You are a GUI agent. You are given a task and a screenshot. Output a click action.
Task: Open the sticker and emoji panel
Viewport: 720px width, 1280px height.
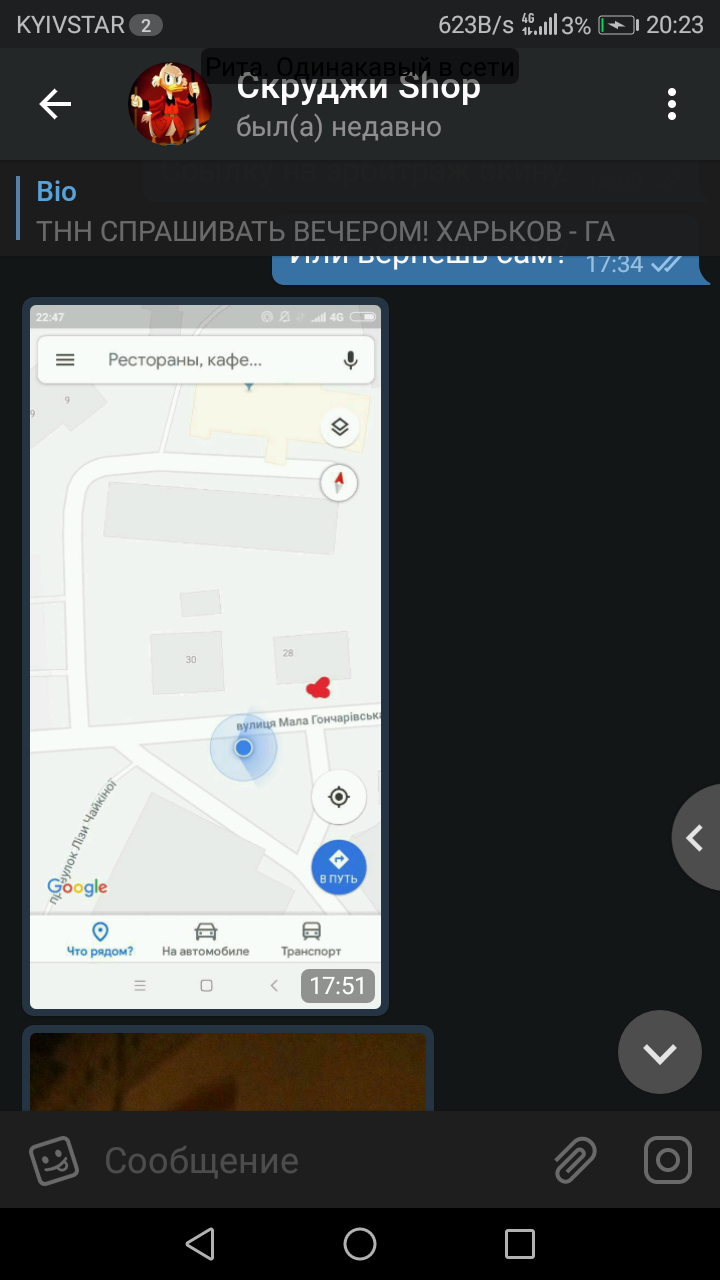click(x=54, y=1160)
